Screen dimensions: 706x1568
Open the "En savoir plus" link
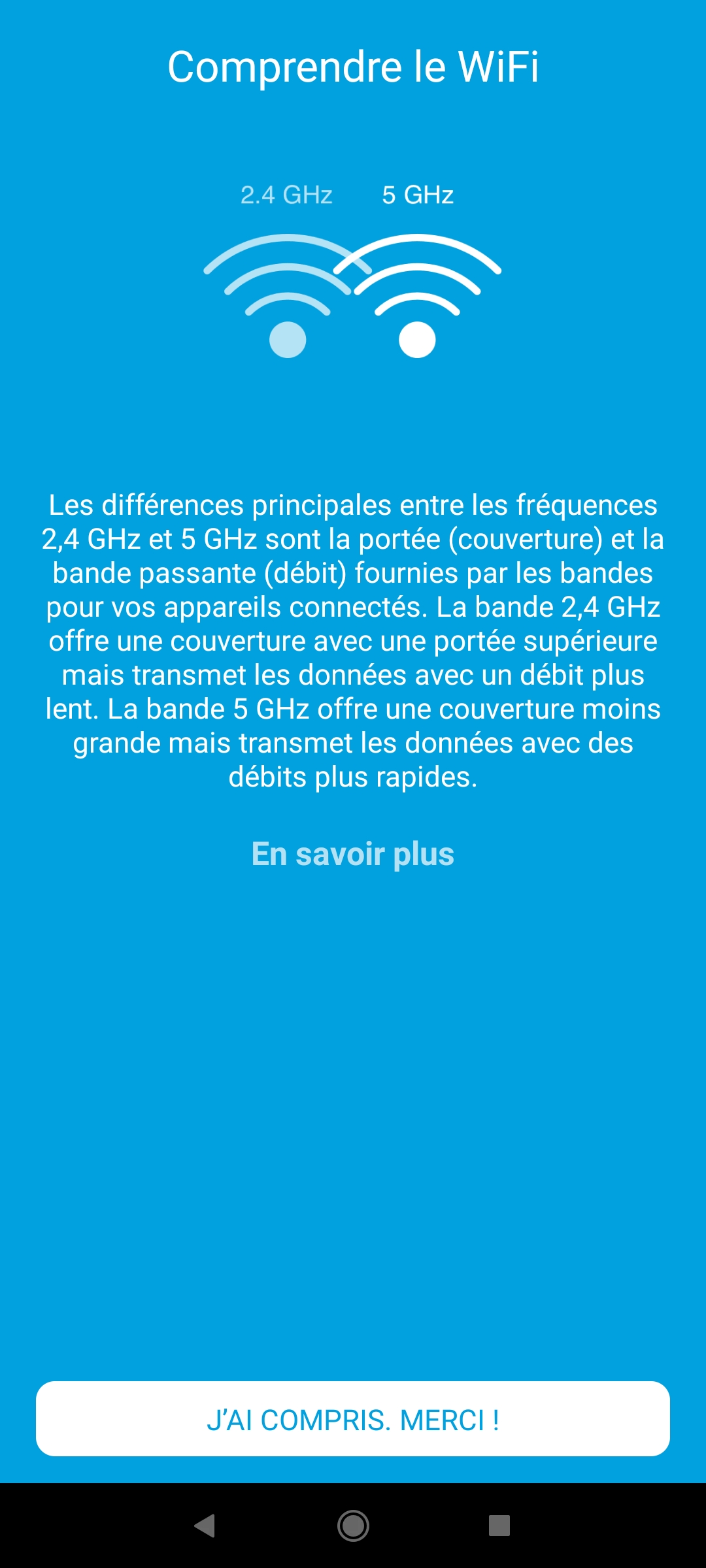tap(353, 854)
